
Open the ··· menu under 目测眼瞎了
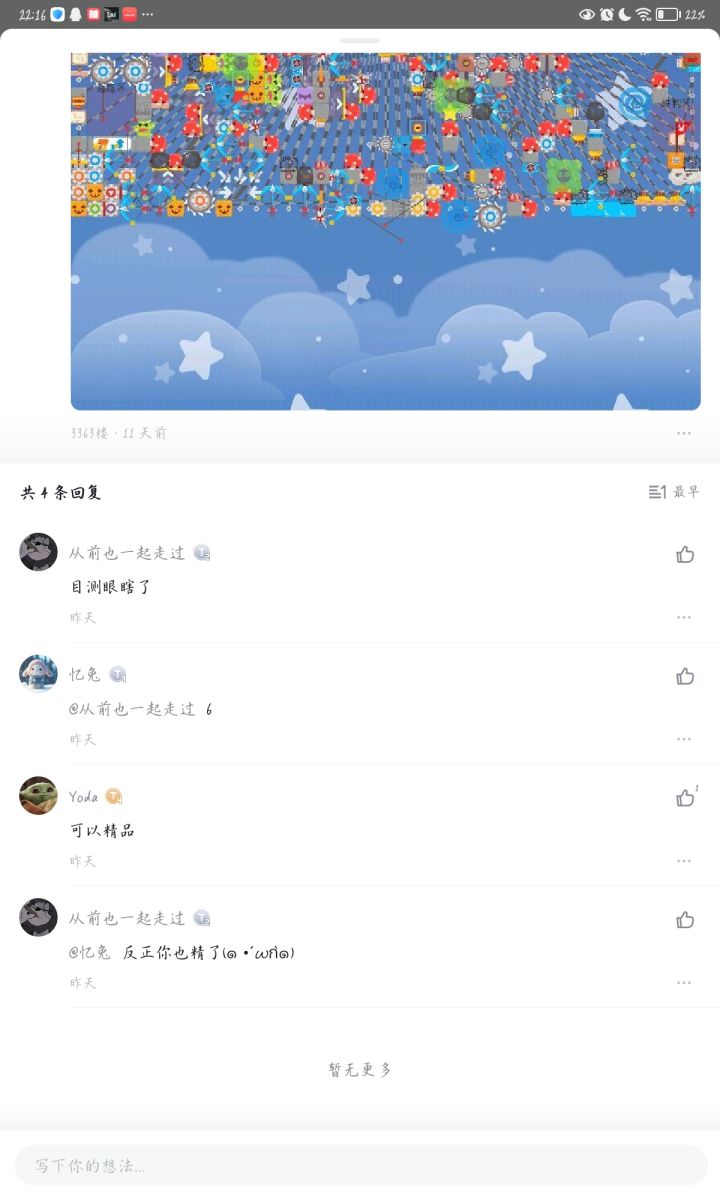click(684, 617)
